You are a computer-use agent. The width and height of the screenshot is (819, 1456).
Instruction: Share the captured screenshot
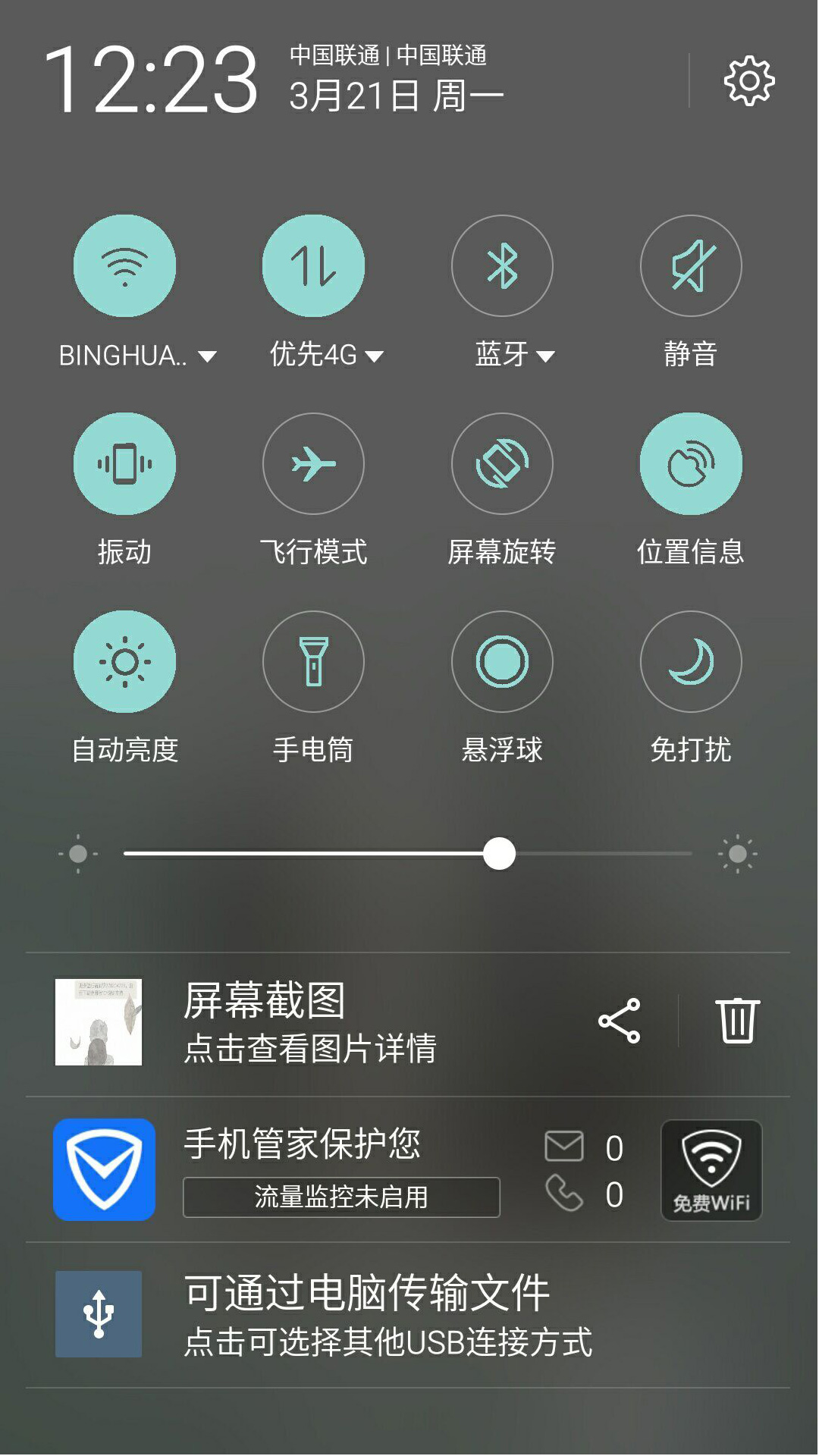click(x=620, y=1021)
